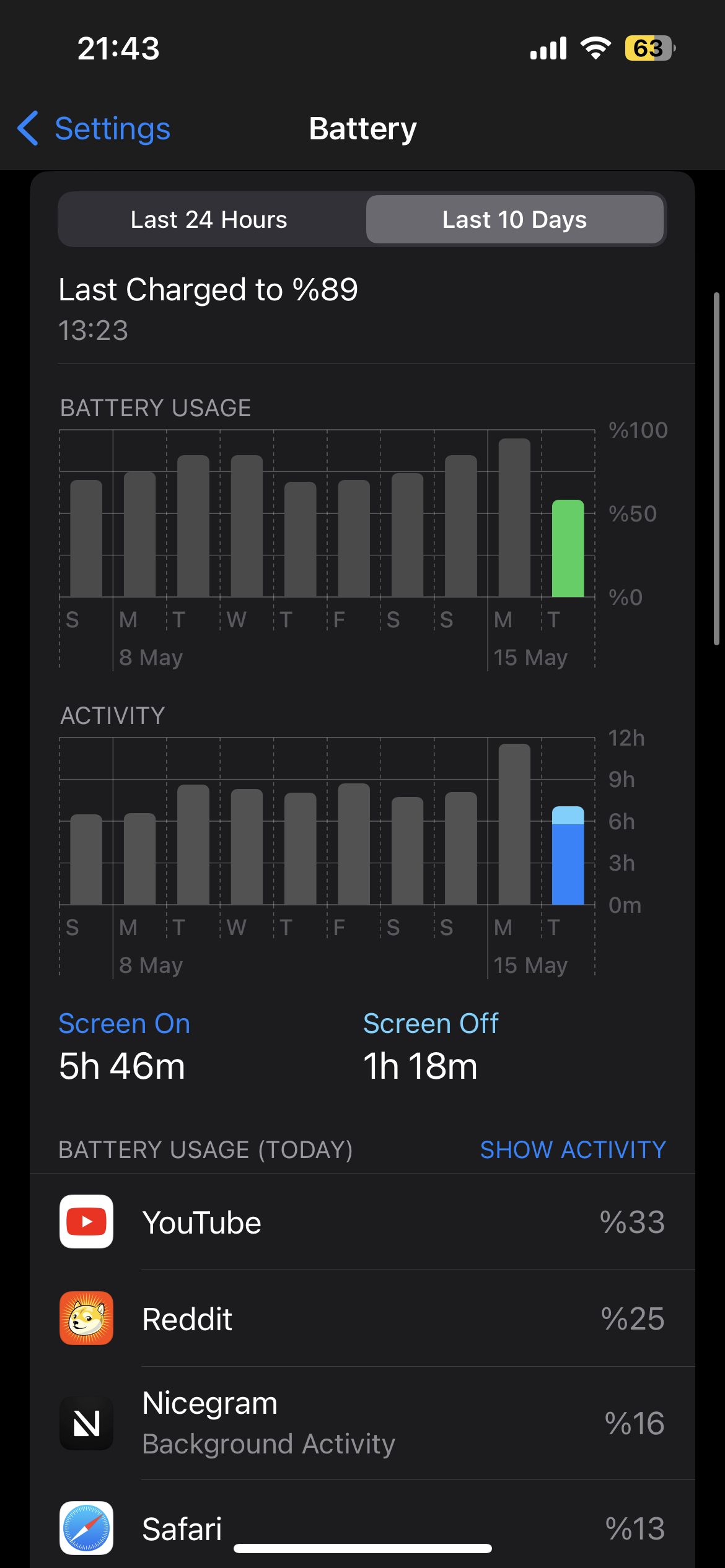Tap SHOW ACTIVITY link
The image size is (725, 1568).
[x=573, y=1150]
